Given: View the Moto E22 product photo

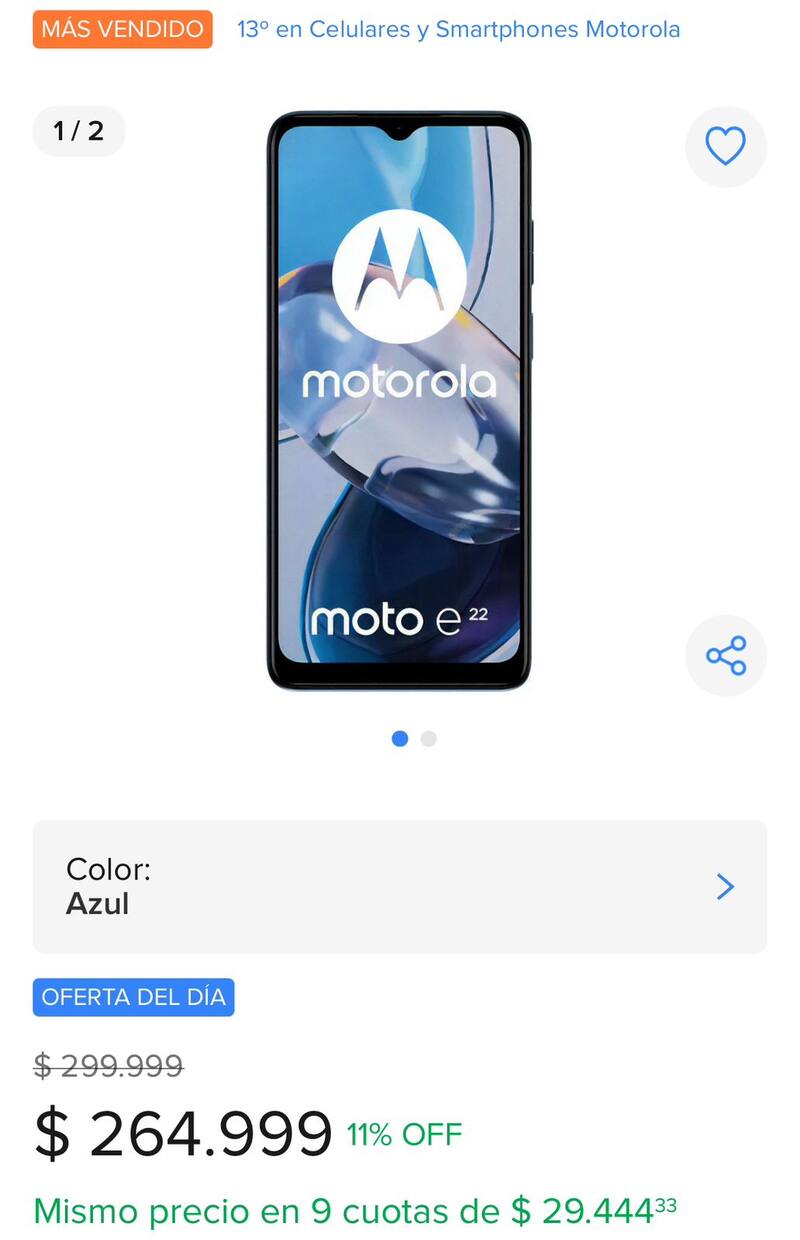Looking at the screenshot, I should coord(398,401).
